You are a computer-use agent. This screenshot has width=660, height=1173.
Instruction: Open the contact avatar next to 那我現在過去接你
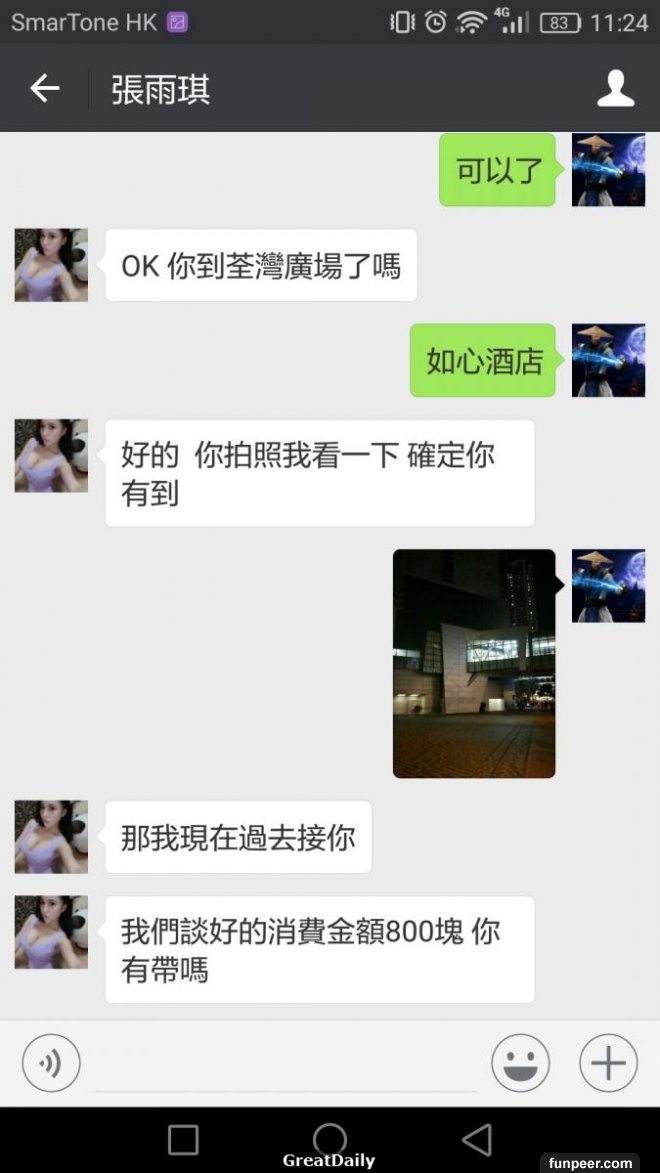(51, 836)
